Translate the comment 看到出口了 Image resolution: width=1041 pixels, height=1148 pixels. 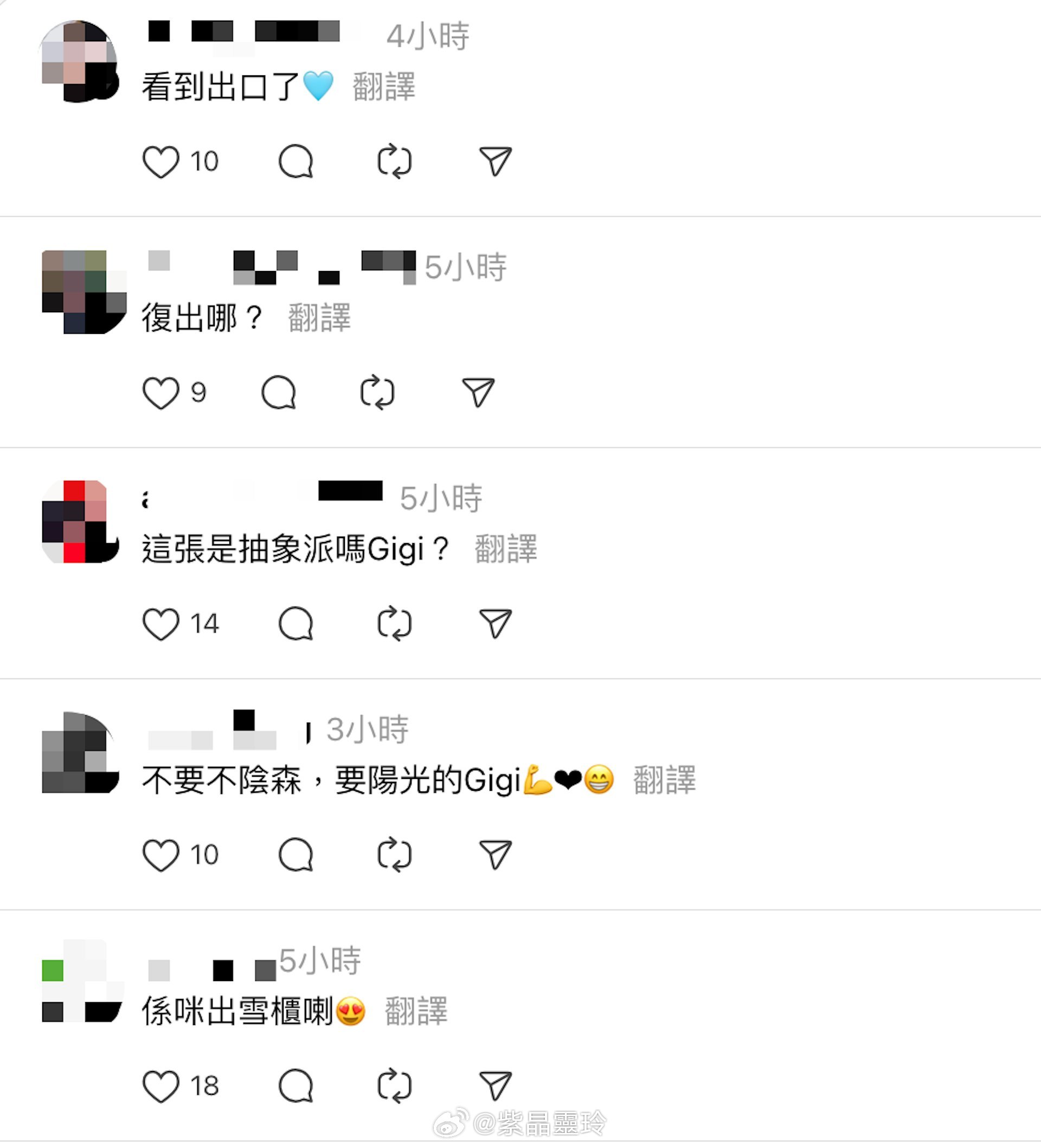pos(384,87)
